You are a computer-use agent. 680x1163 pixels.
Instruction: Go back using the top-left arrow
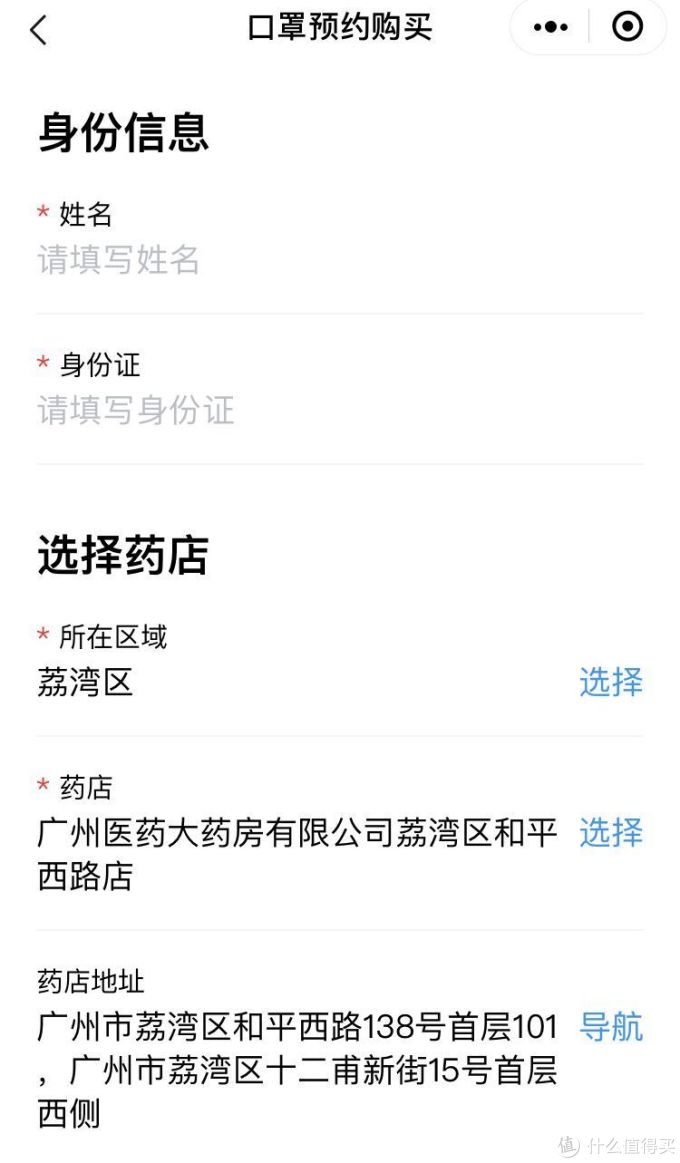[38, 30]
